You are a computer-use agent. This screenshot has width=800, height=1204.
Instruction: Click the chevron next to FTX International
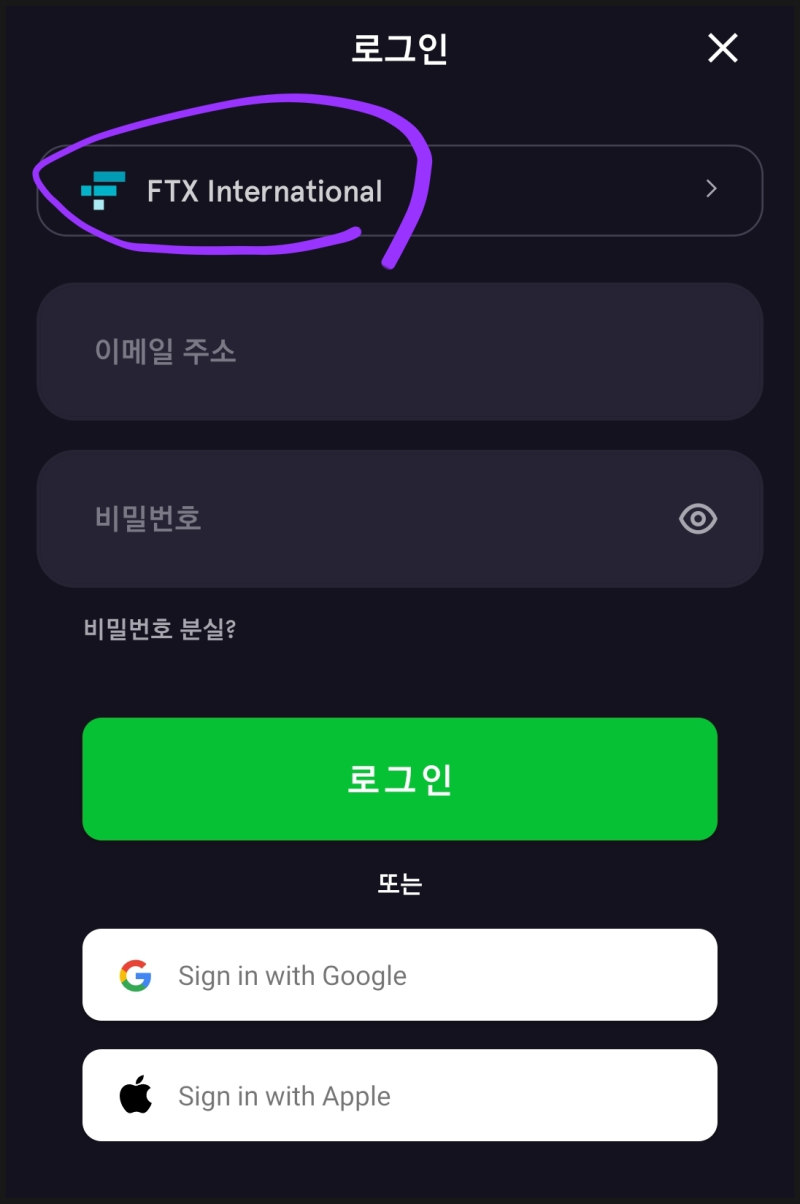(x=712, y=190)
